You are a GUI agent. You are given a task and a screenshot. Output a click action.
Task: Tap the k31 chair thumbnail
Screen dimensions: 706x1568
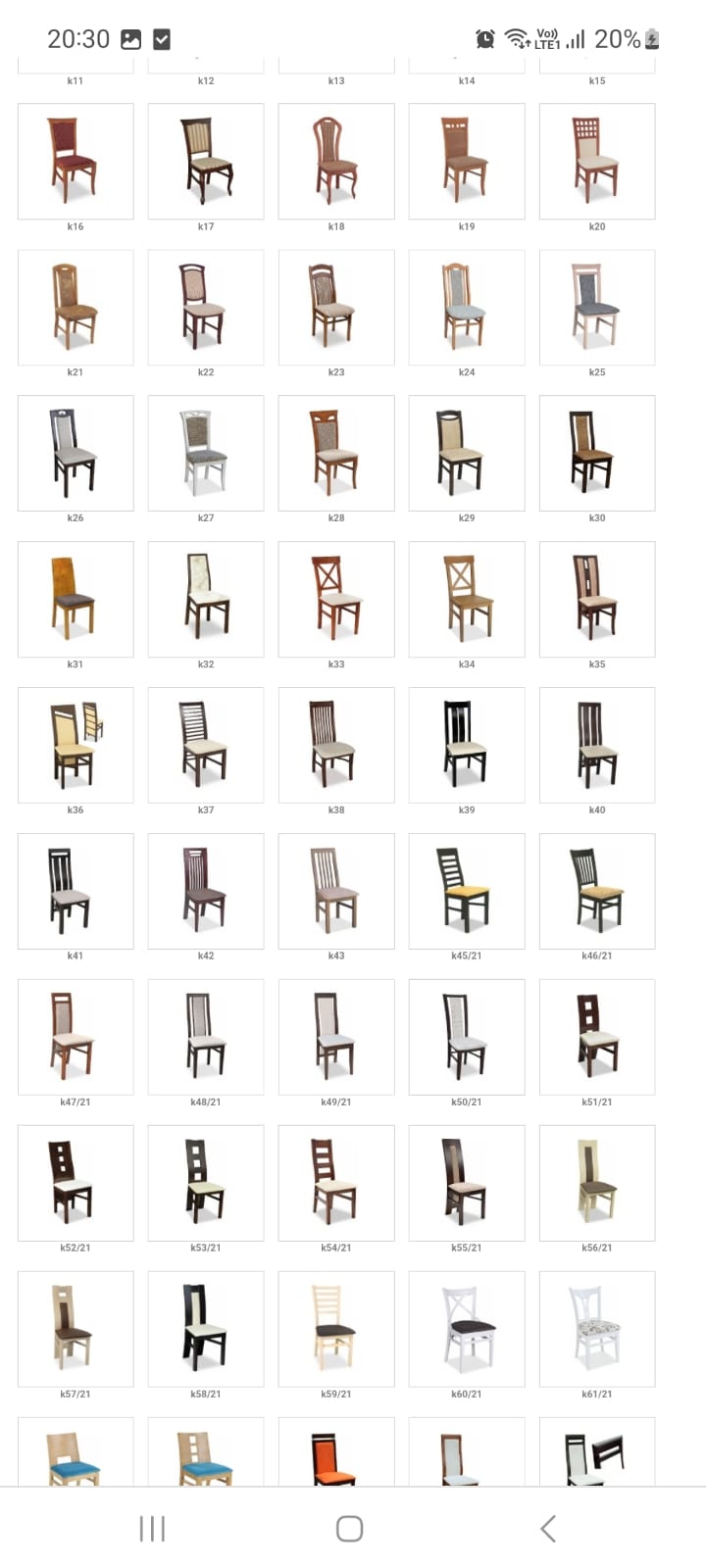click(76, 600)
